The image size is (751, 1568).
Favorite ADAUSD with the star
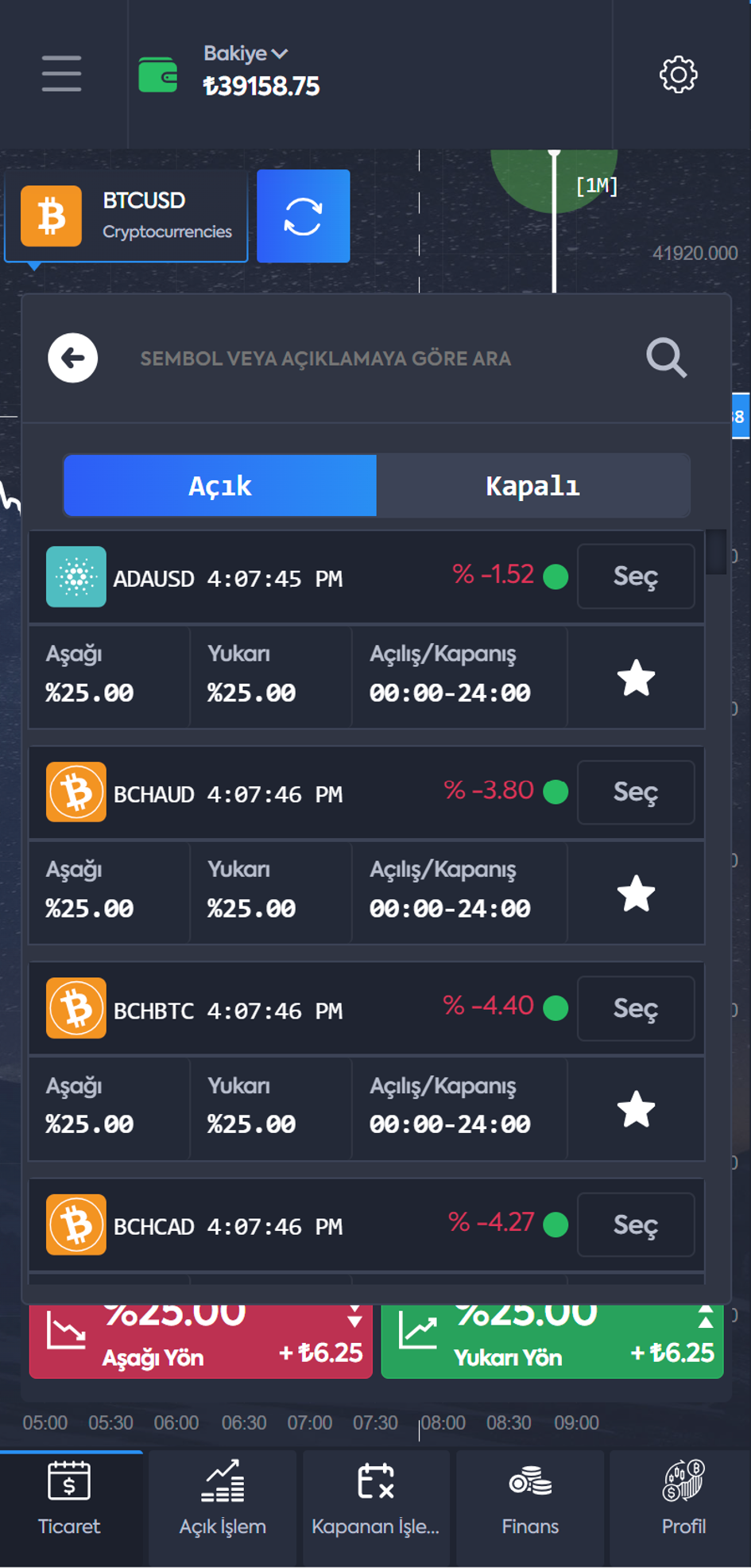637,677
